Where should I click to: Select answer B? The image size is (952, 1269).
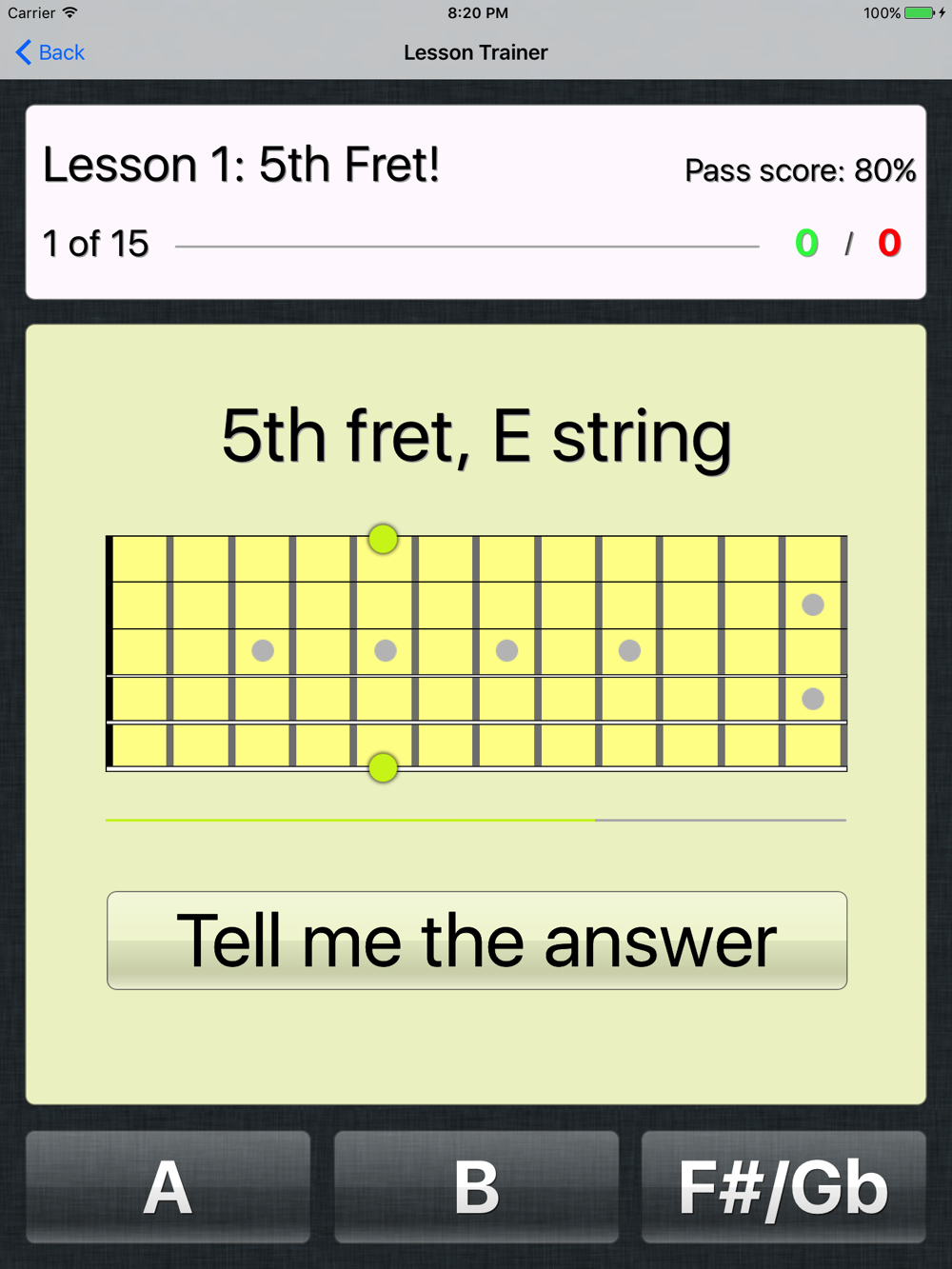point(476,1187)
